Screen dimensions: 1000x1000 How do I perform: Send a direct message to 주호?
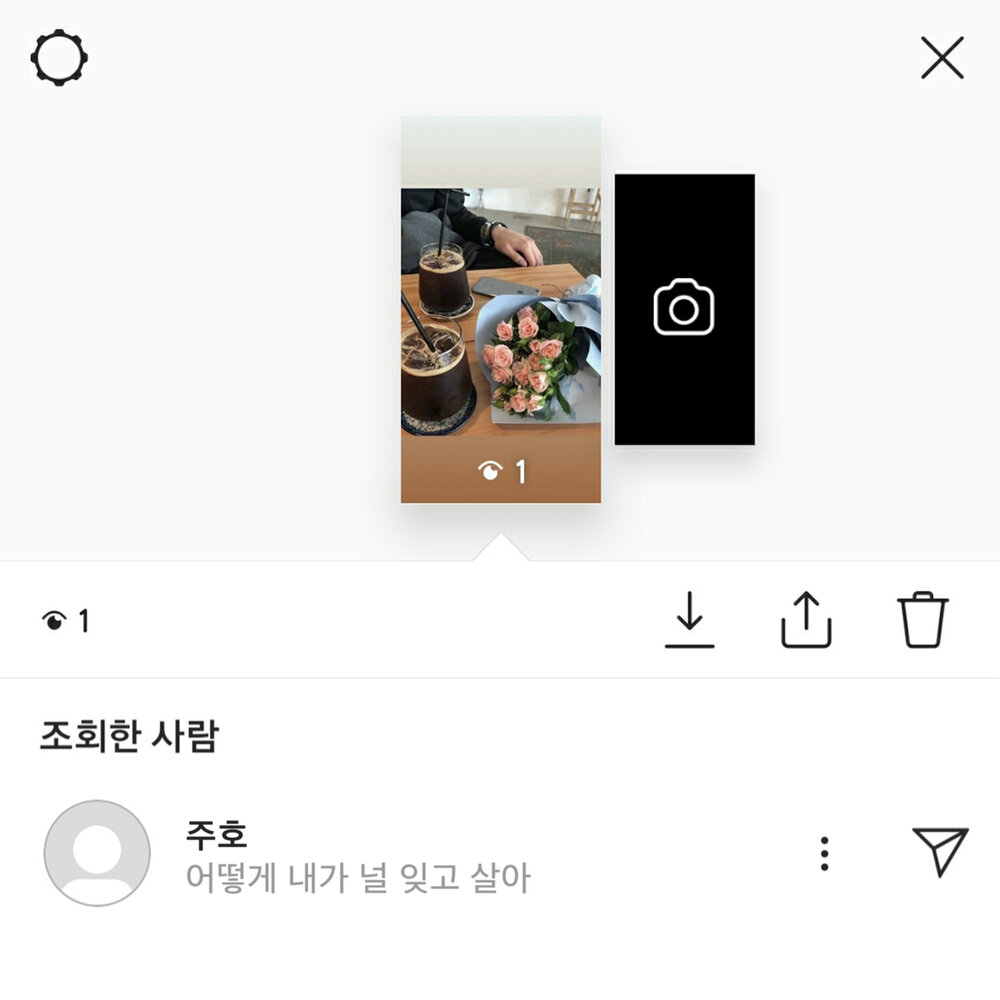[940, 852]
